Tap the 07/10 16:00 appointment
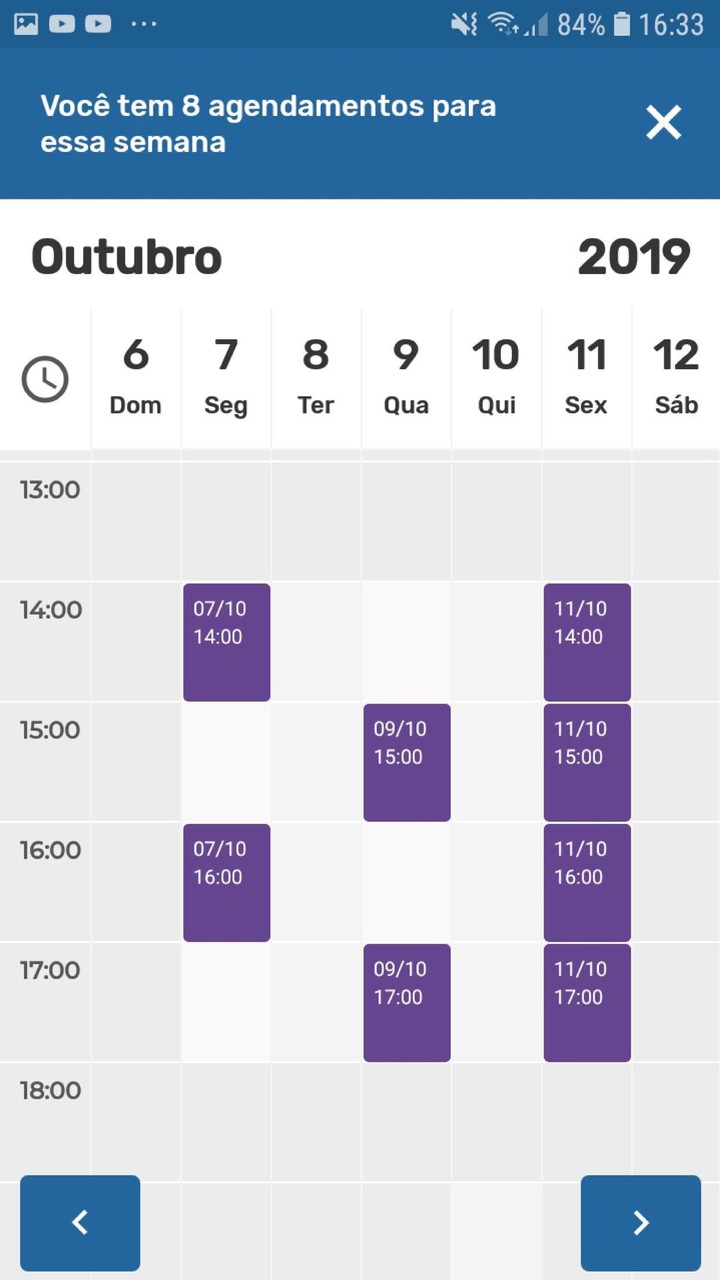Screen dimensions: 720x1280 coord(226,882)
